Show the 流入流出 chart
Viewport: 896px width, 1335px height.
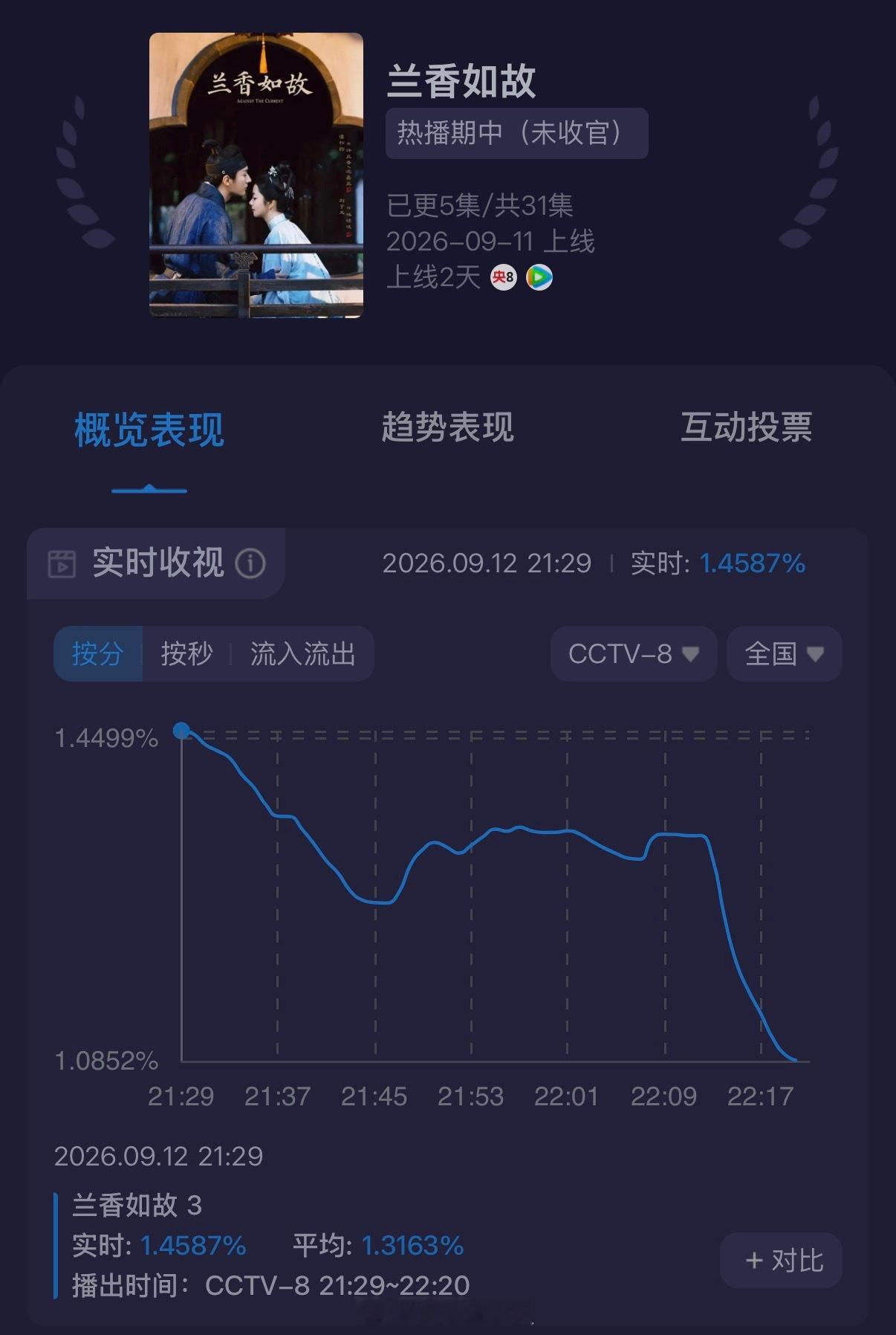click(x=302, y=654)
